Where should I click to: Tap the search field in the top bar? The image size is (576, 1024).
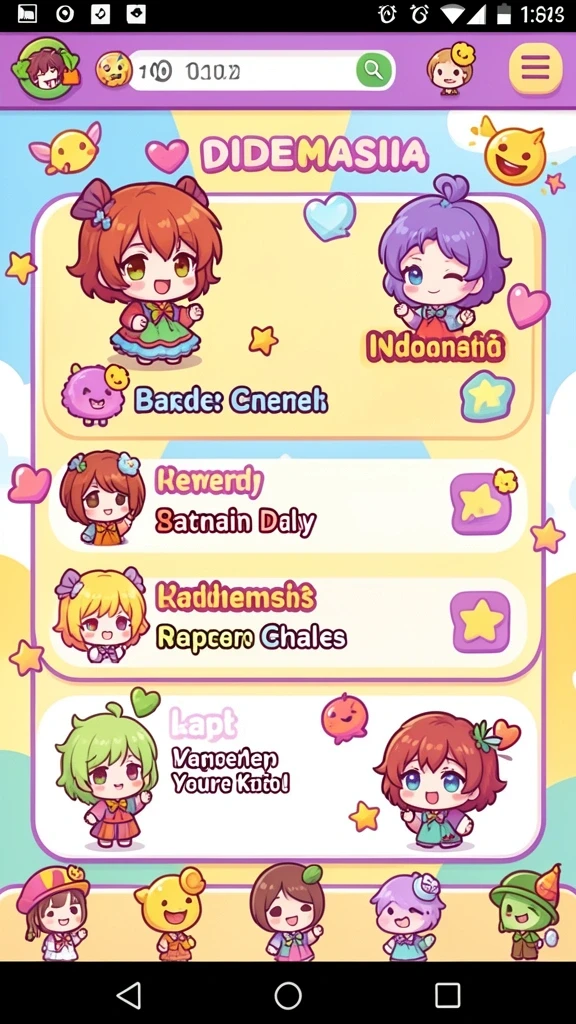[x=261, y=70]
